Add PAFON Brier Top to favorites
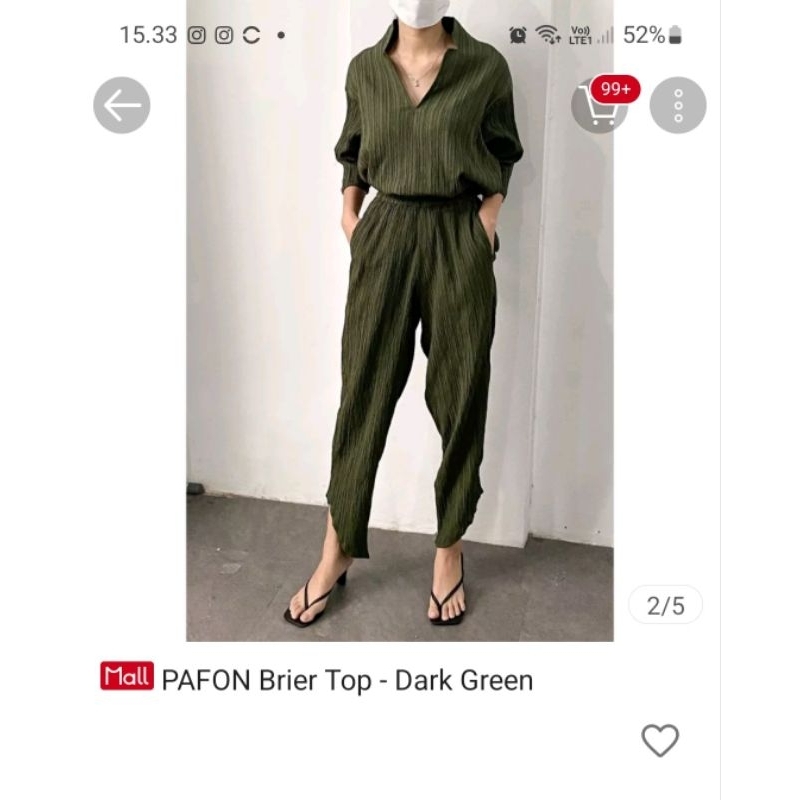The width and height of the screenshot is (800, 800). tap(660, 740)
